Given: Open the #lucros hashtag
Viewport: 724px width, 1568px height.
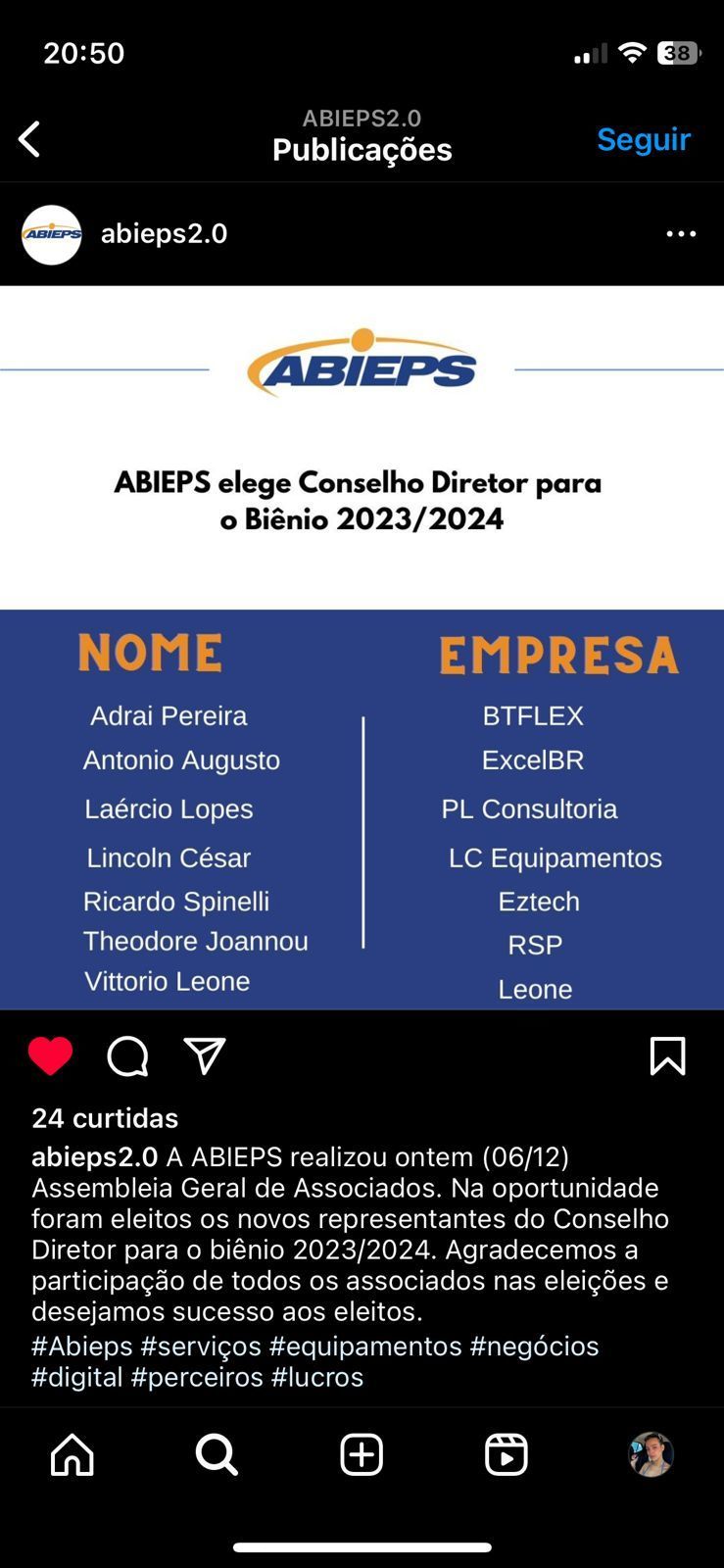Looking at the screenshot, I should coord(317,1378).
